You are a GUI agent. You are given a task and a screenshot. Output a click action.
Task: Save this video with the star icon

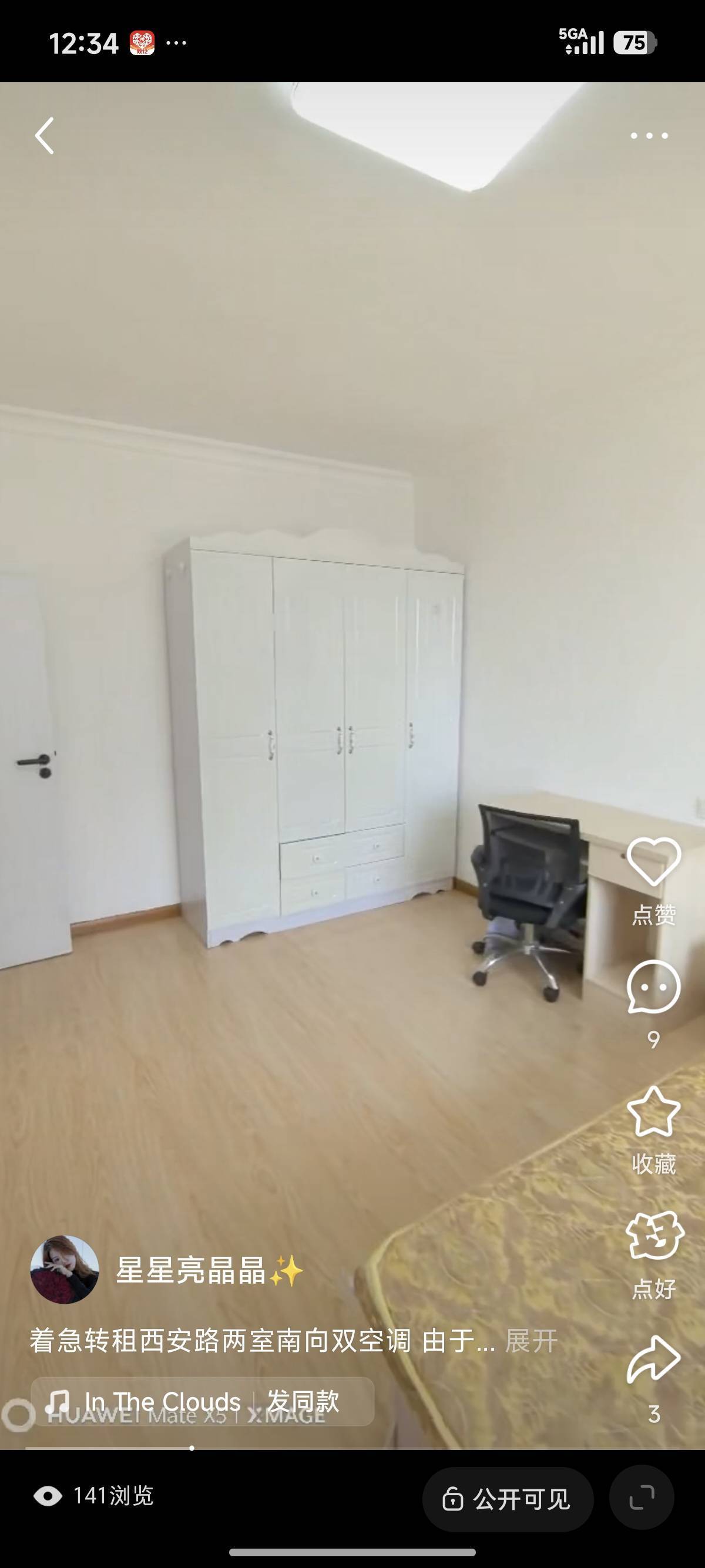click(x=653, y=1113)
